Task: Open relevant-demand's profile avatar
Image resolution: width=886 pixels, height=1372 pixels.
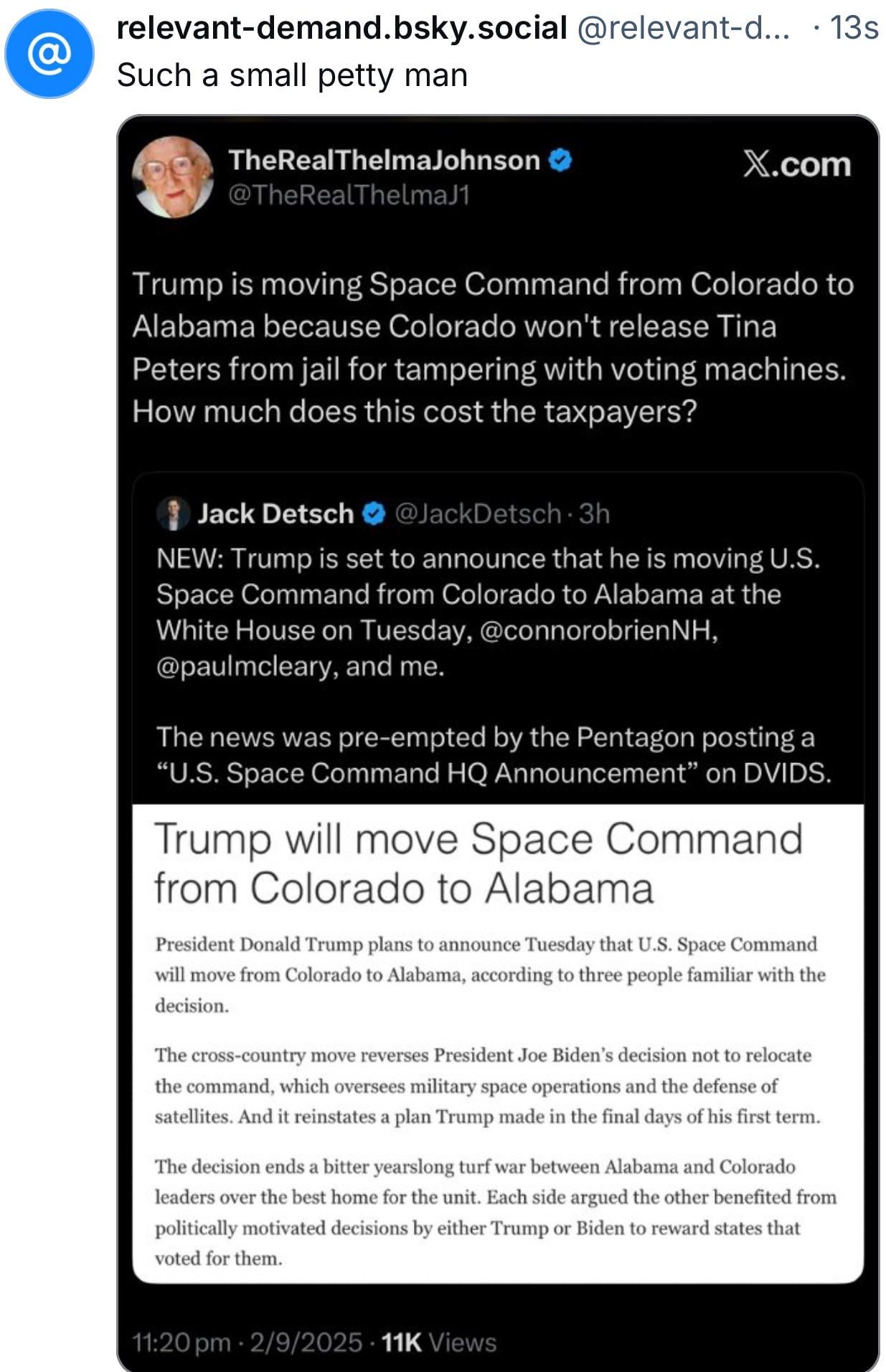Action: tap(49, 54)
